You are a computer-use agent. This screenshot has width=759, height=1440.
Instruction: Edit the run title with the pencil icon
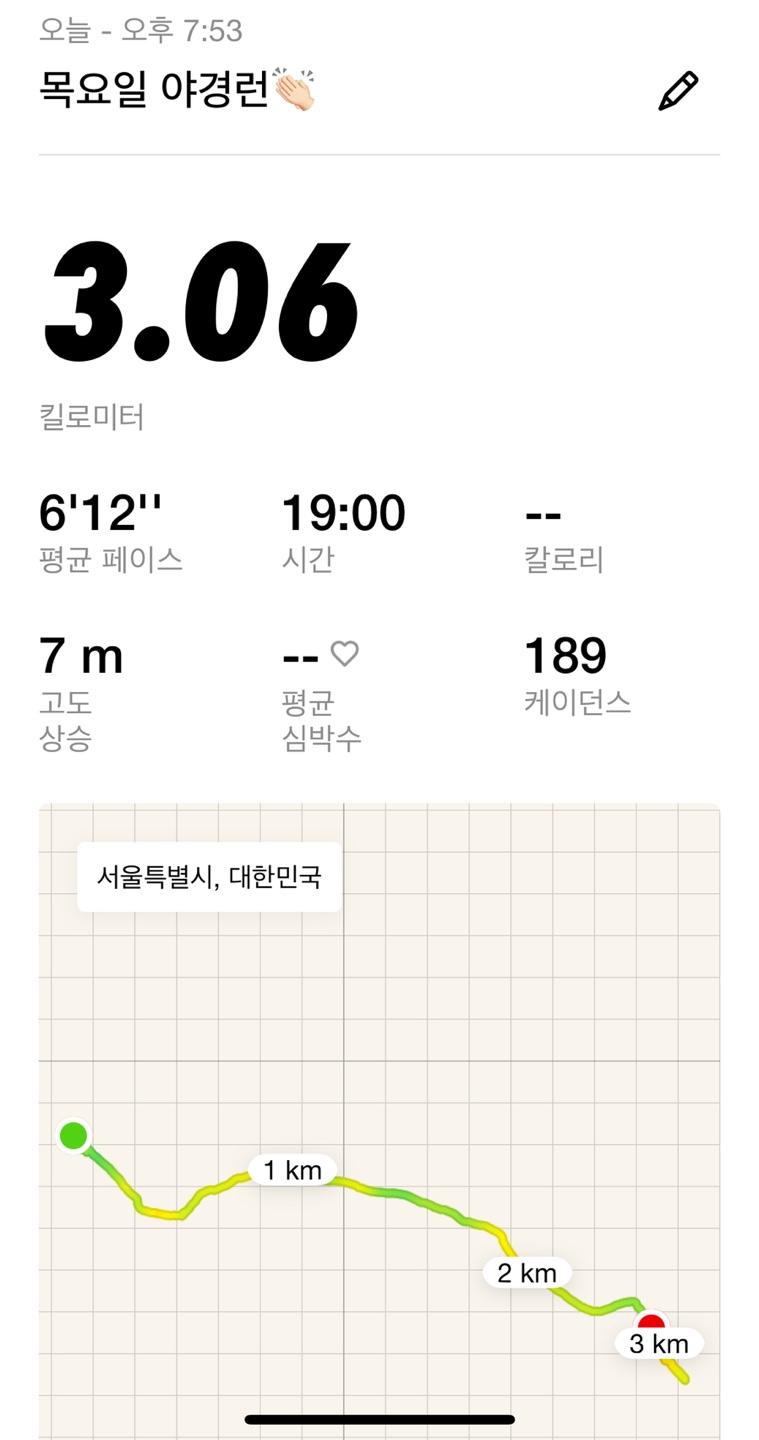pos(678,91)
